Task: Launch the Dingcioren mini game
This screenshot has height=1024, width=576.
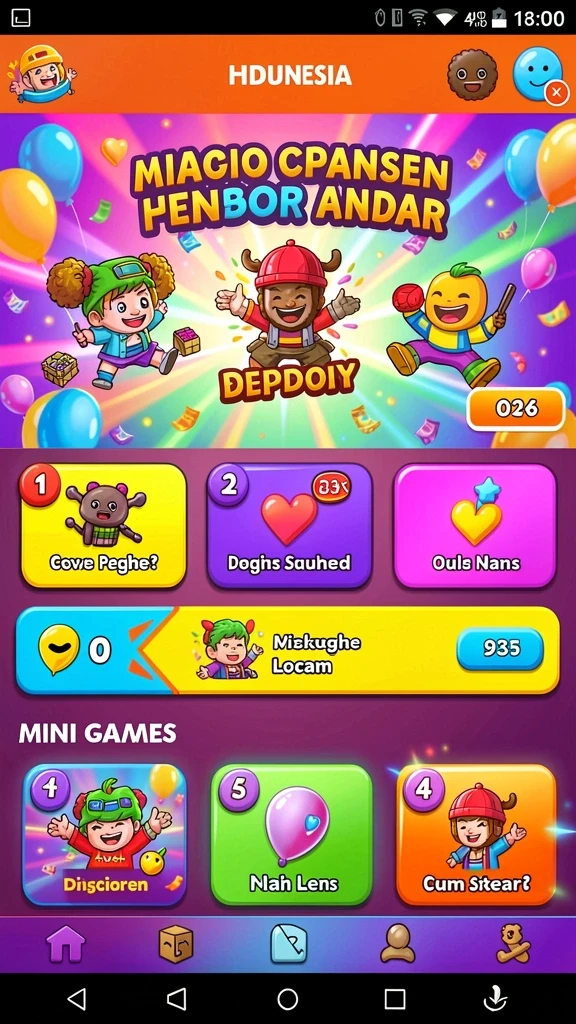Action: point(104,835)
